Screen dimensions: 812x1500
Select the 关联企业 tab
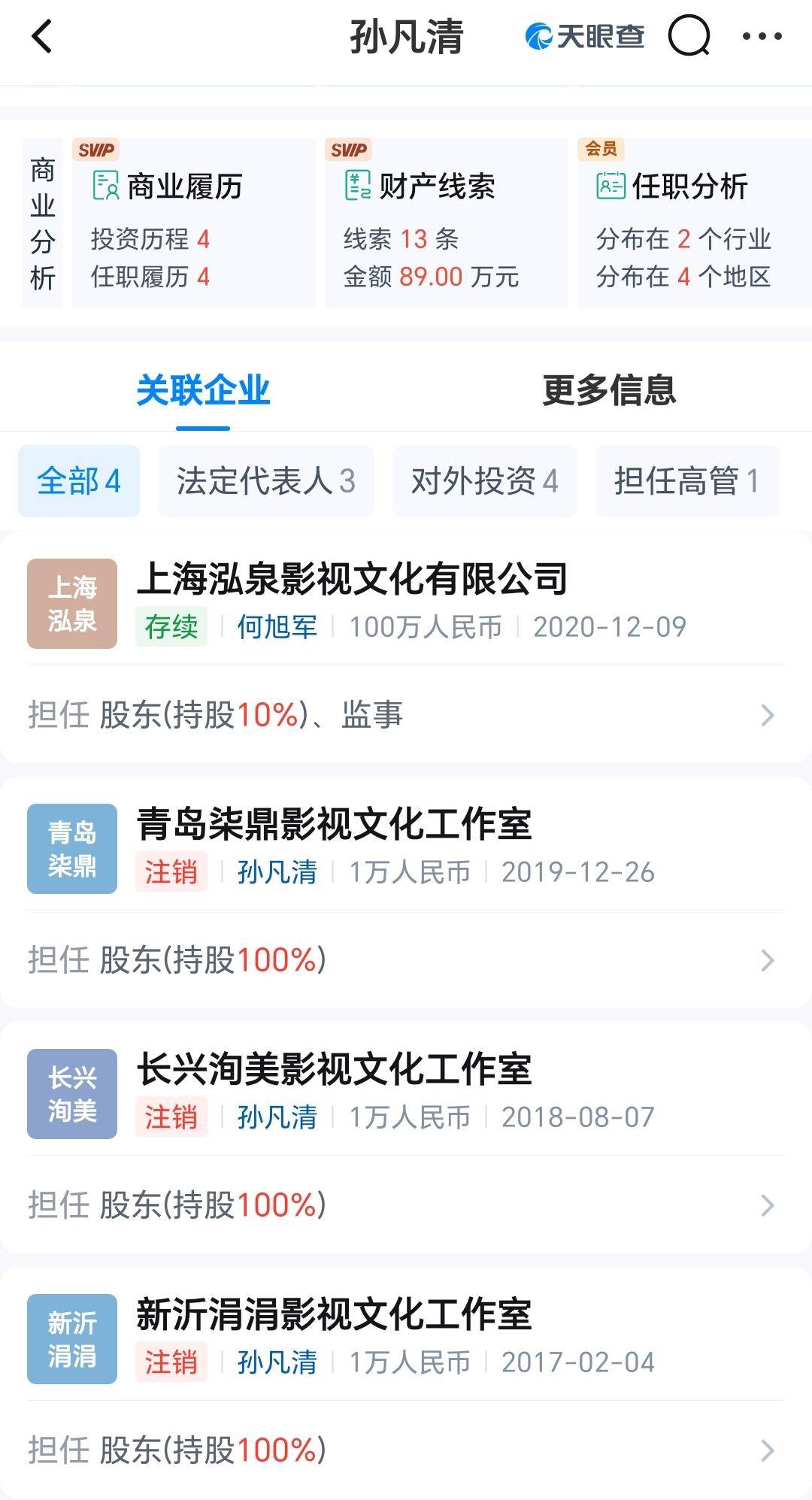click(x=201, y=392)
